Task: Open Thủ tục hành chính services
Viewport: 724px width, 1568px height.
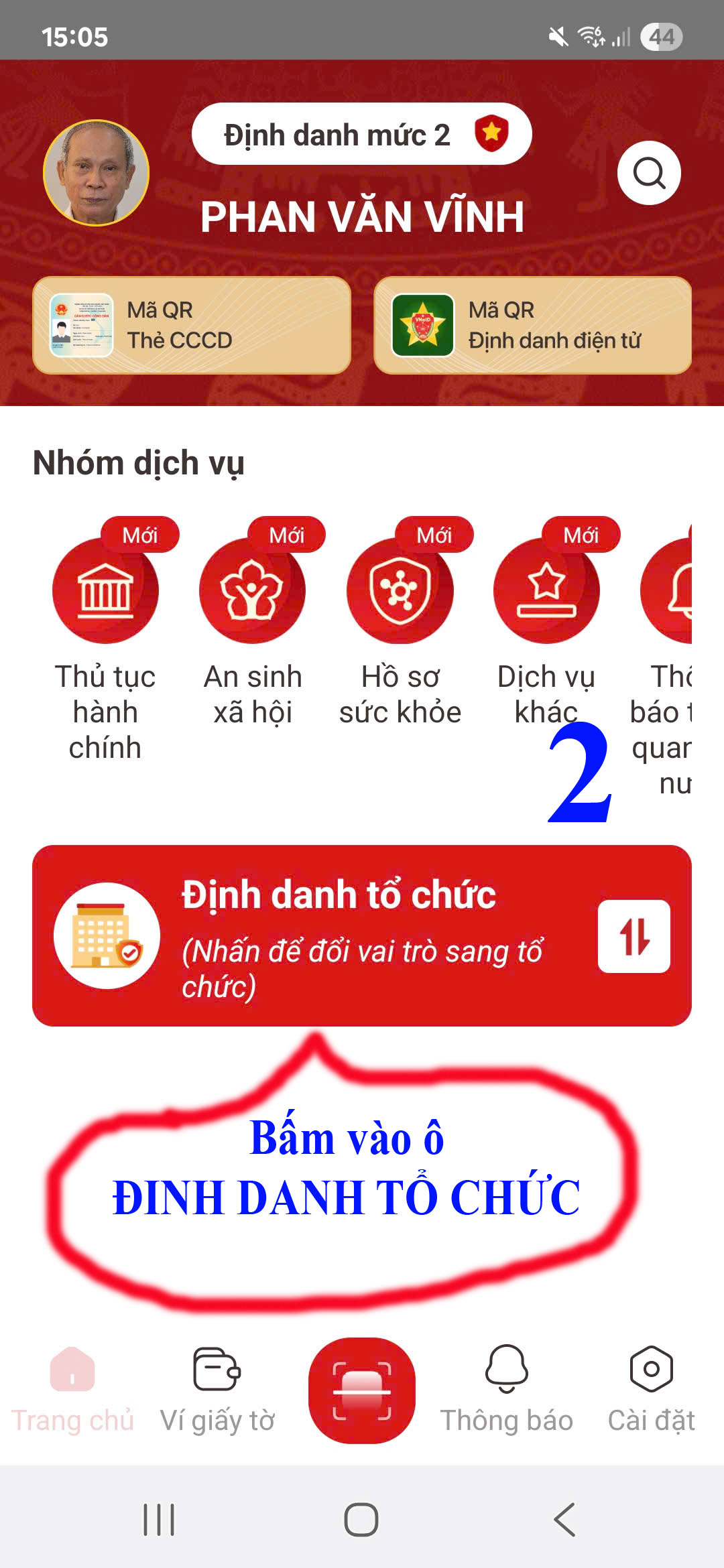Action: 105,591
